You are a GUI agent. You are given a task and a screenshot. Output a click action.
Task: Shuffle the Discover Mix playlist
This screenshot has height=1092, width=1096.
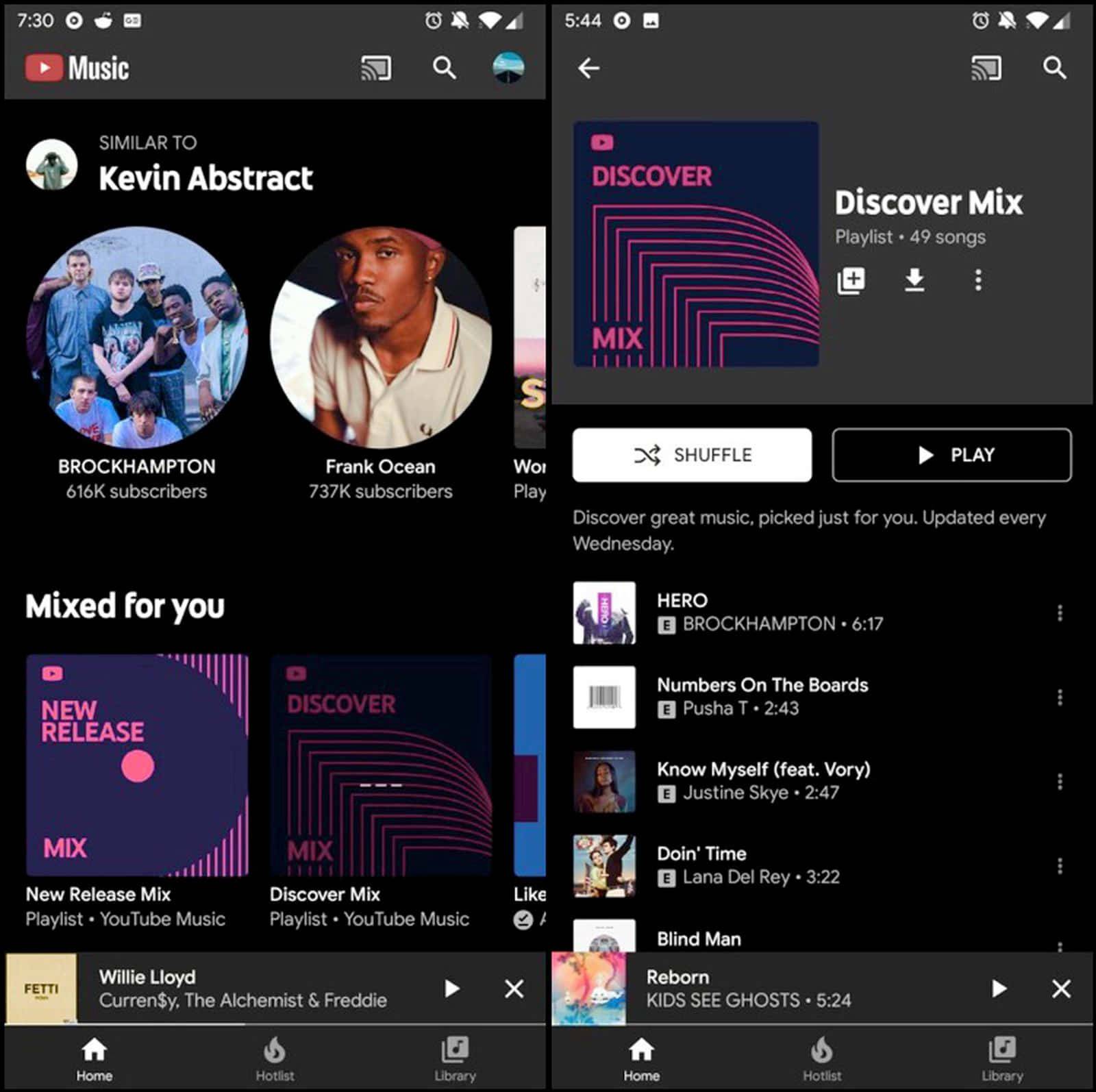[692, 455]
